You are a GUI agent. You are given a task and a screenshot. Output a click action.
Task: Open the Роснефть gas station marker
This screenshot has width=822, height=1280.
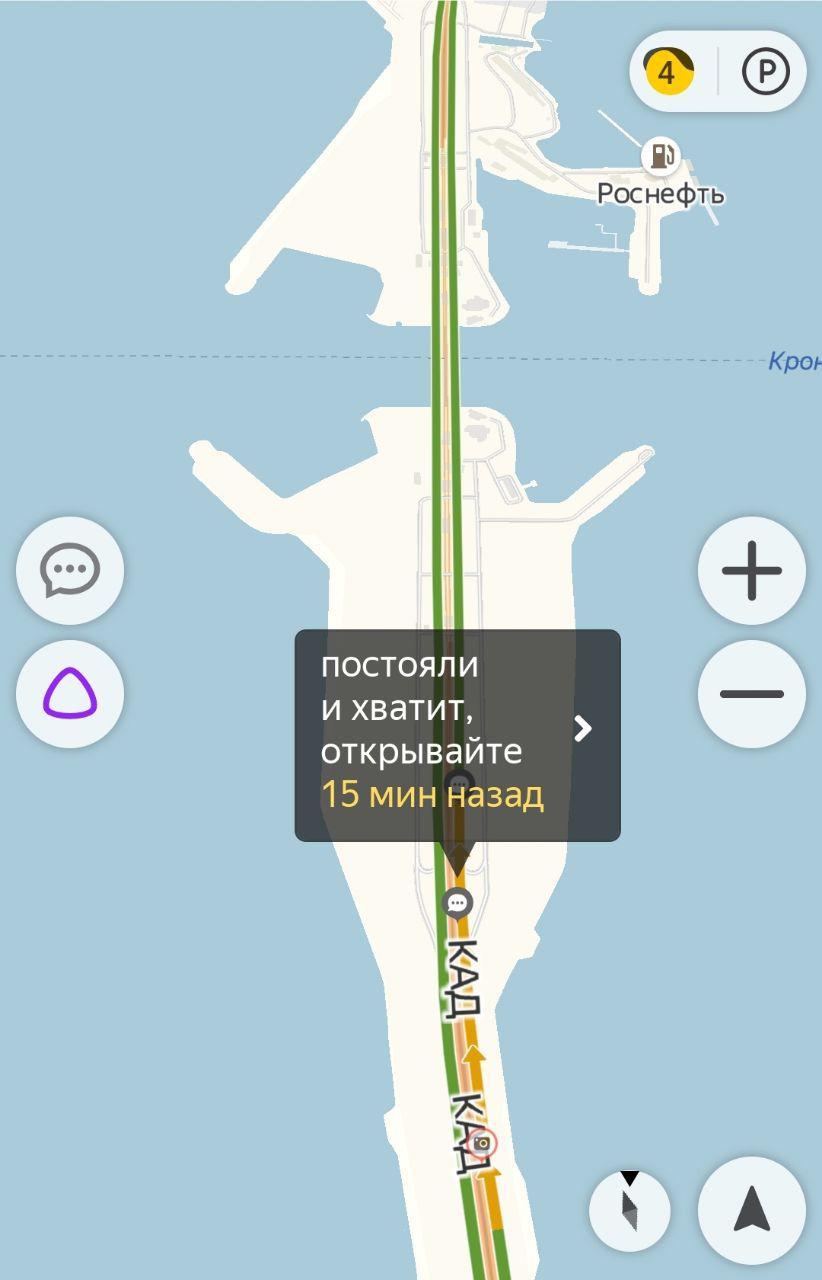pyautogui.click(x=661, y=156)
